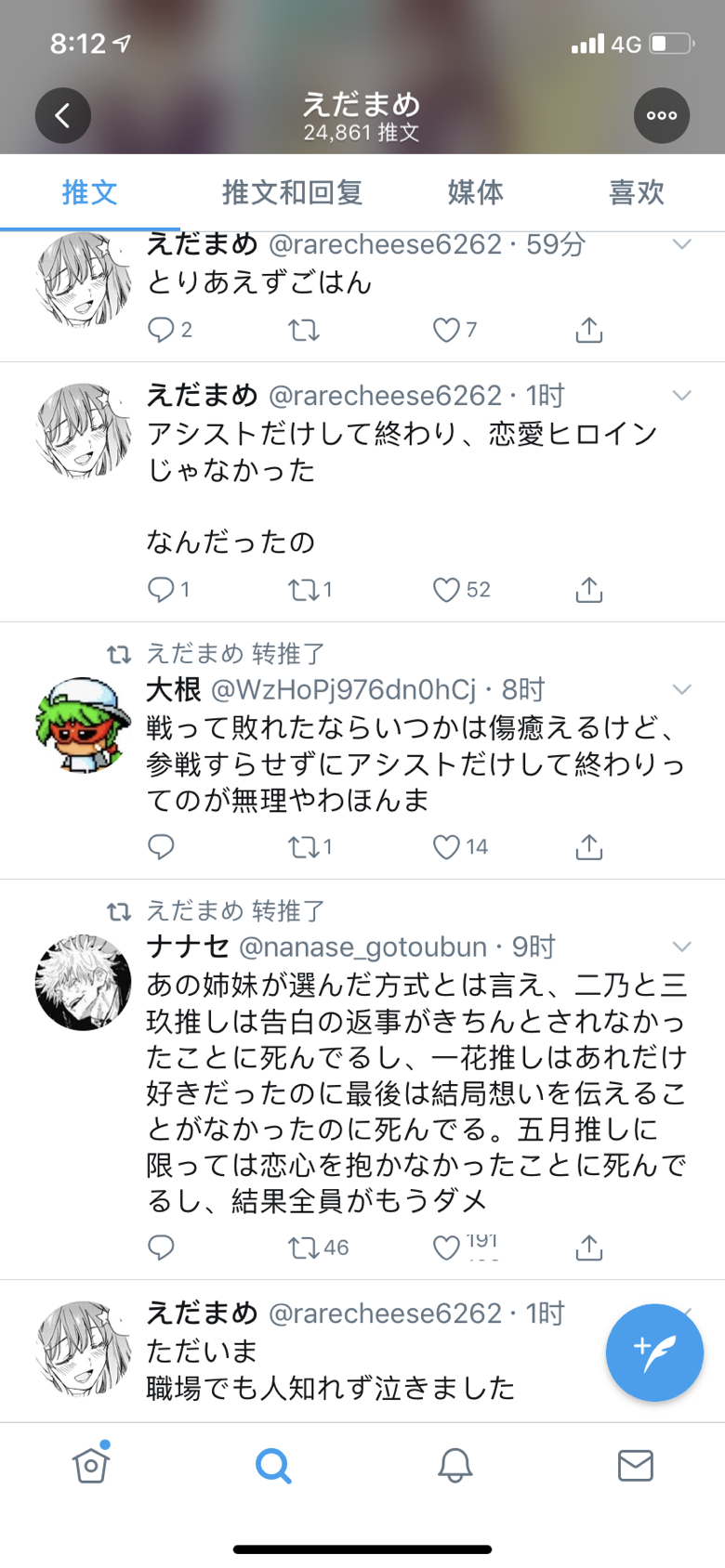Share ナナセ's tweet

[589, 1248]
